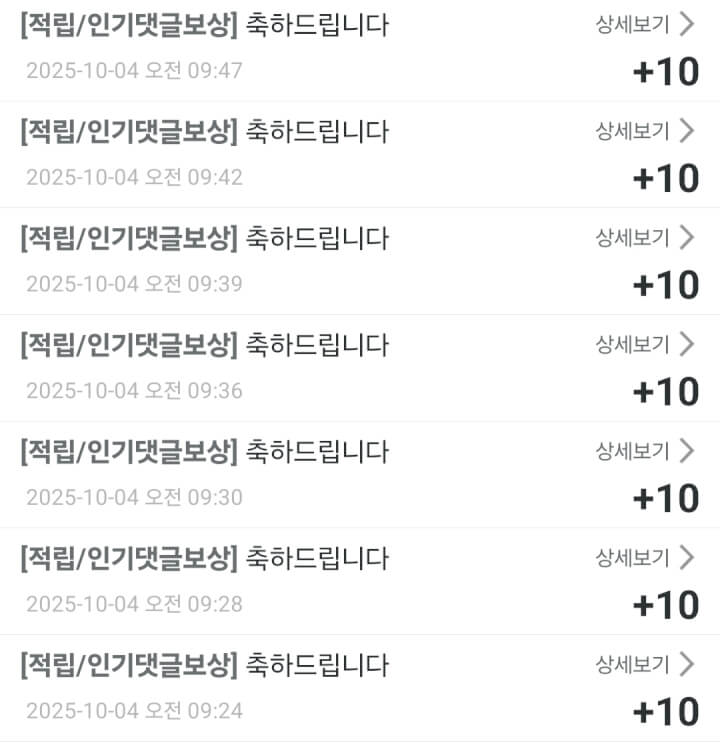The height and width of the screenshot is (745, 720).
Task: View the 09:28 reward entry details
Action: tap(644, 557)
